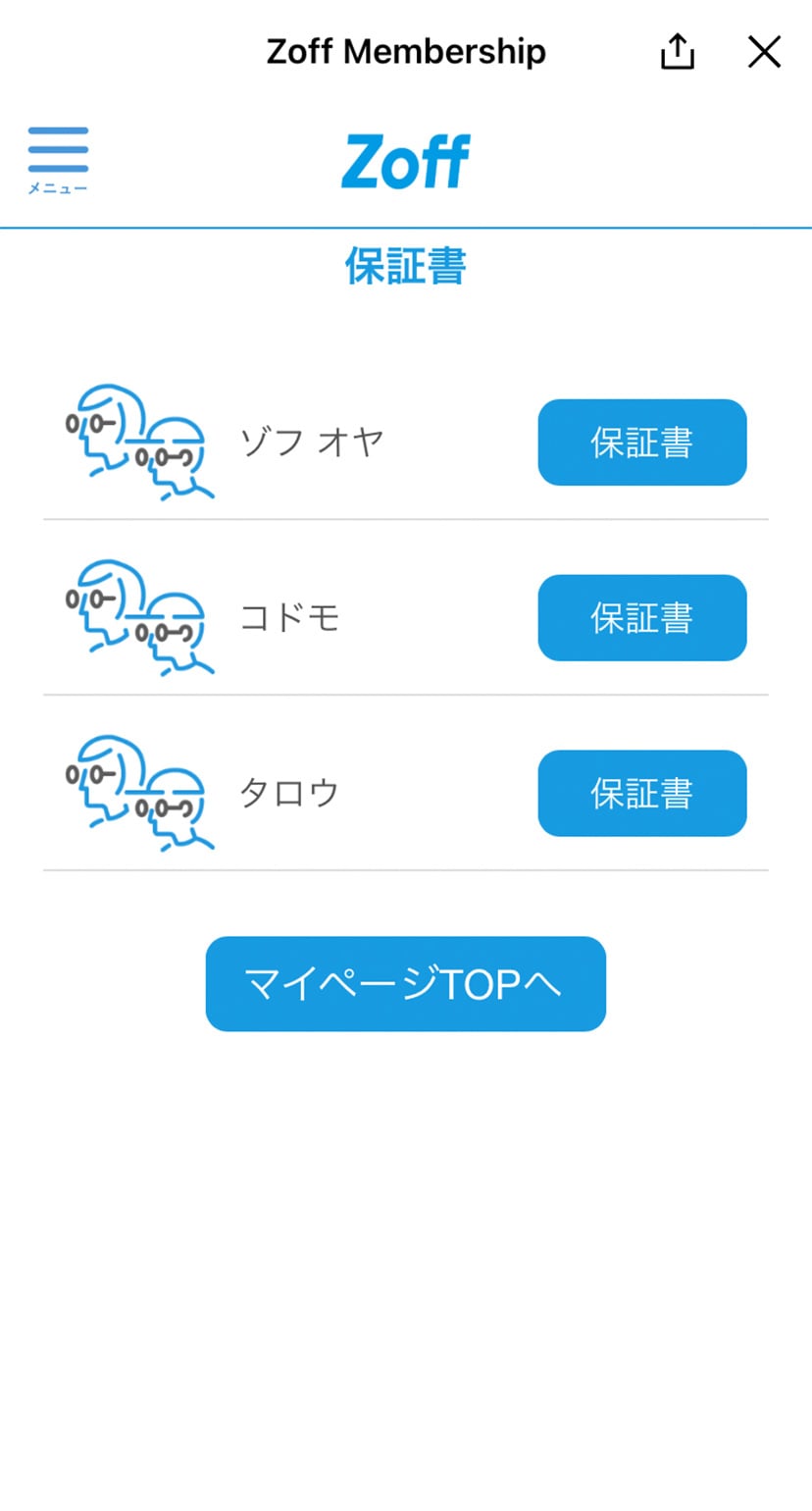Image resolution: width=812 pixels, height=1511 pixels.
Task: Show the 保証書 for タロウ
Action: 642,794
